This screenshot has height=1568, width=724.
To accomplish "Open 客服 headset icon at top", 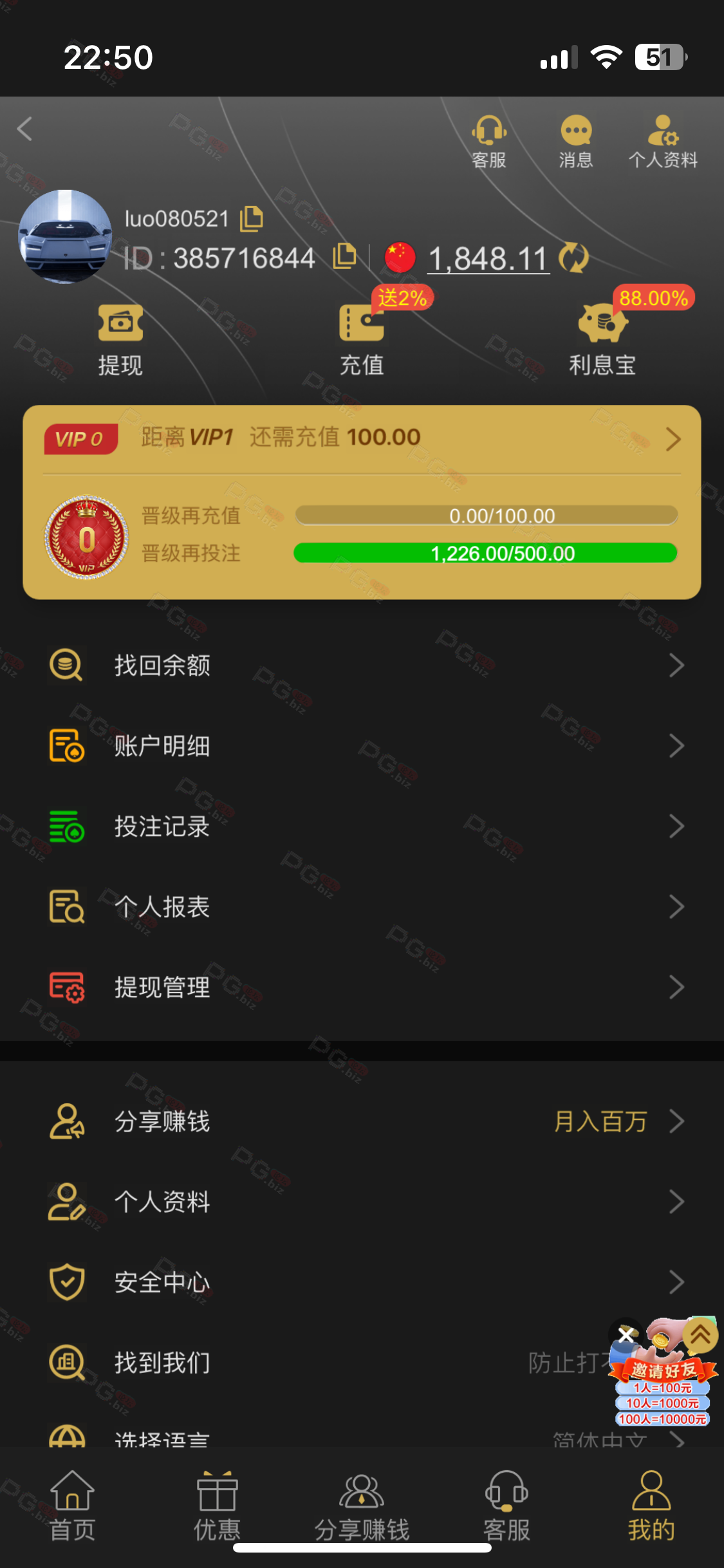I will [489, 142].
